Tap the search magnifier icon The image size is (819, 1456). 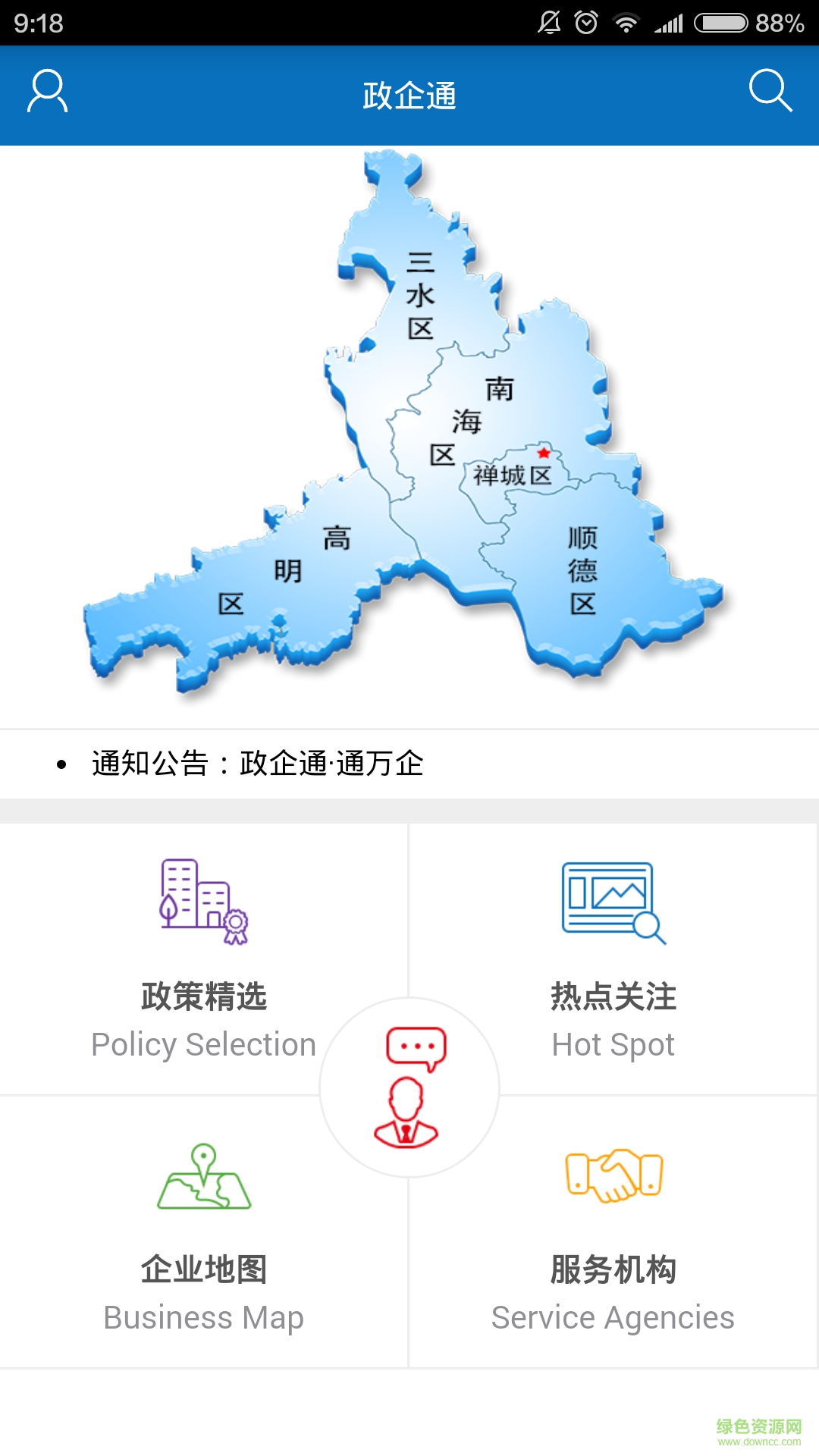click(770, 93)
